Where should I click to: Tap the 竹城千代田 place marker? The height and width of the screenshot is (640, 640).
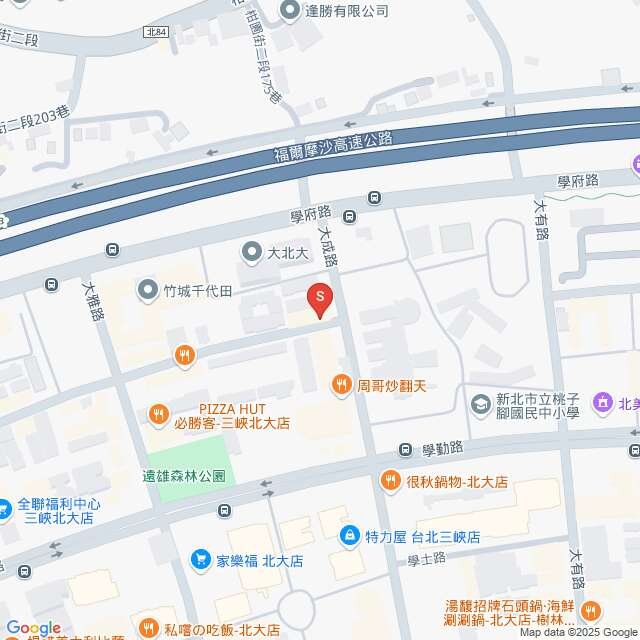(149, 291)
